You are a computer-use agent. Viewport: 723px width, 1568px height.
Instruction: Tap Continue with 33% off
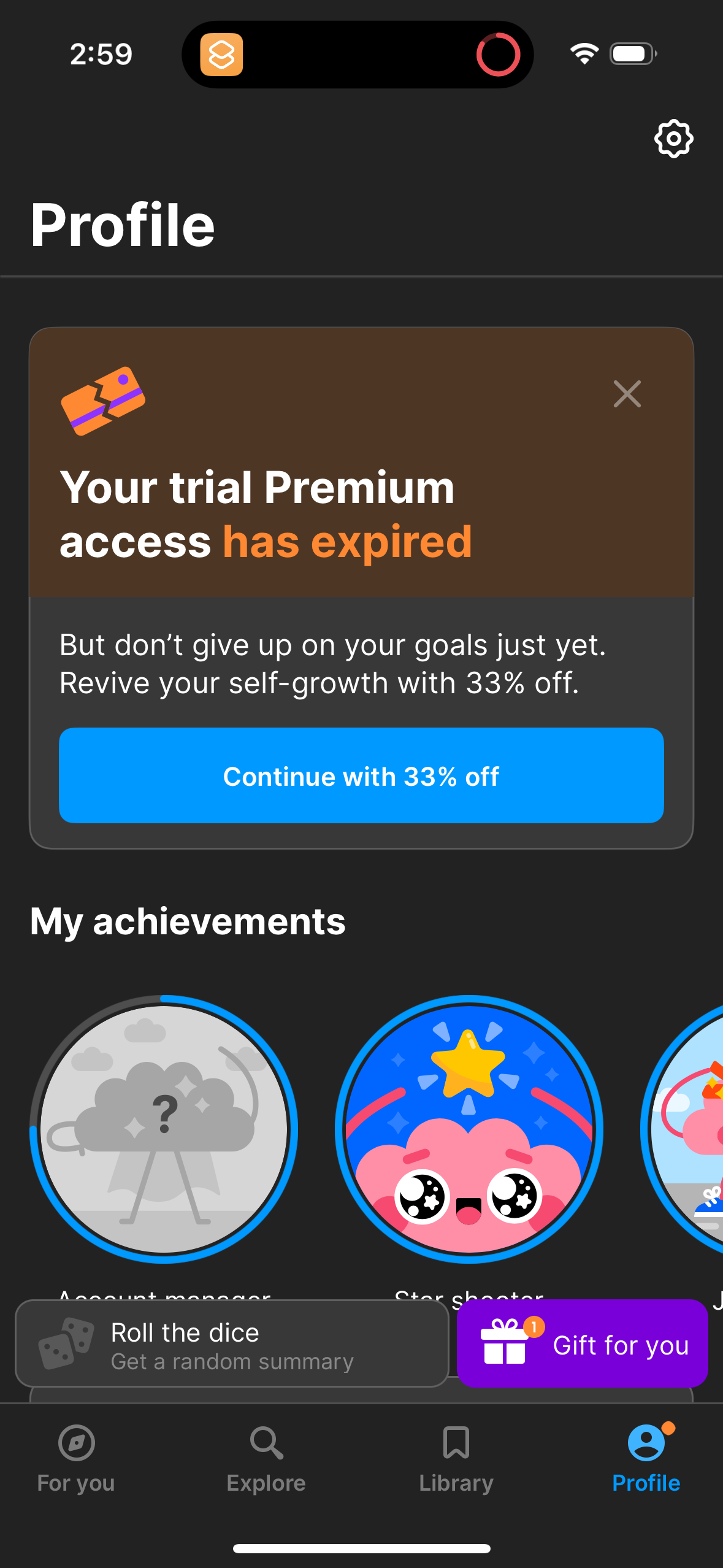361,776
